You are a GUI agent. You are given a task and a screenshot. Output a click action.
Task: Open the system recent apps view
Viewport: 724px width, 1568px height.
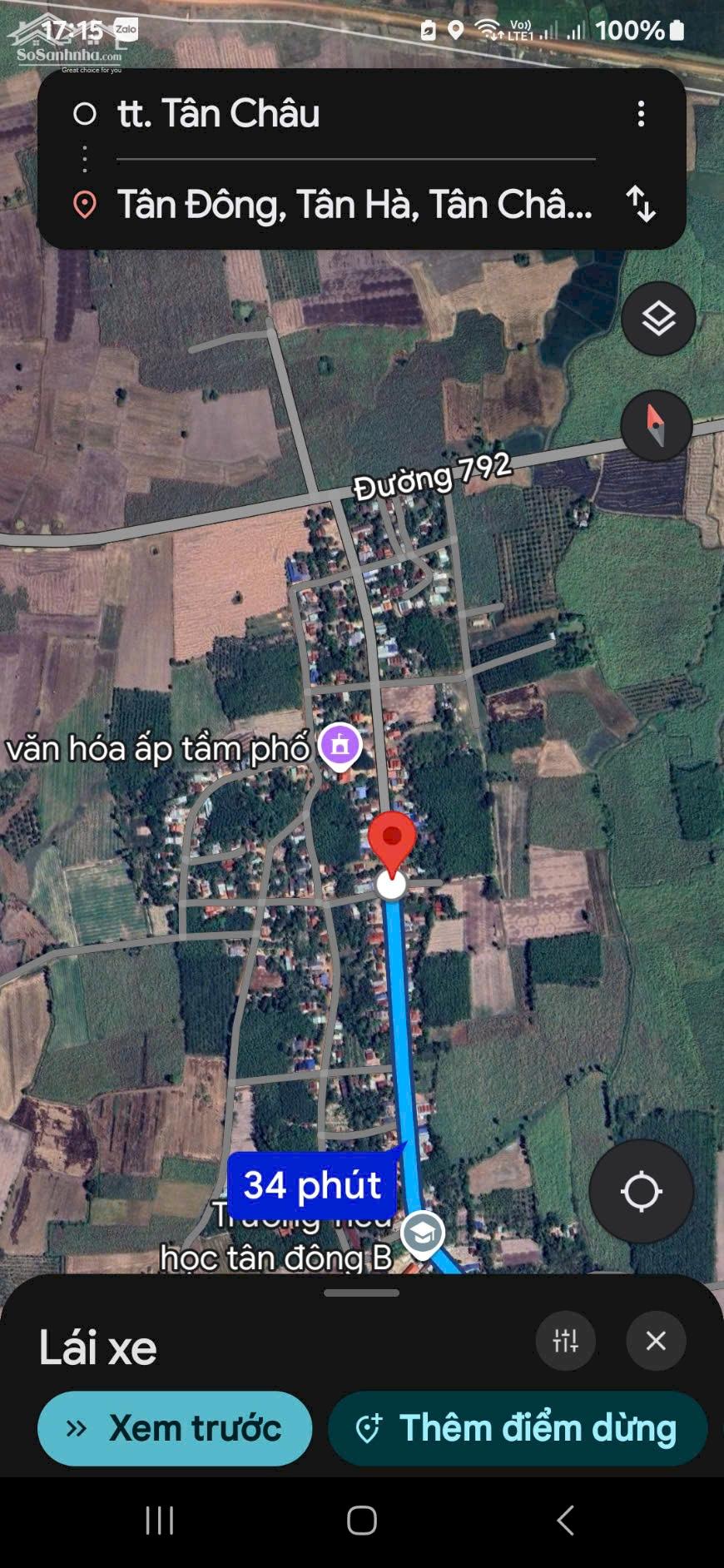click(x=160, y=1521)
